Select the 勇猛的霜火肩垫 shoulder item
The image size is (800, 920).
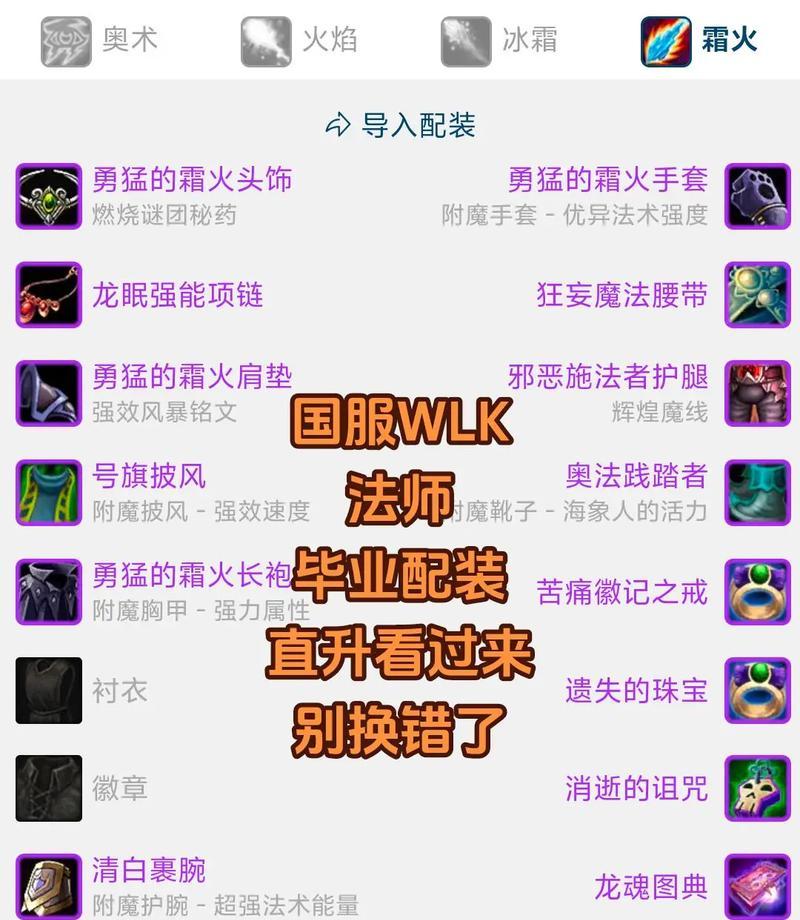pyautogui.click(x=191, y=377)
